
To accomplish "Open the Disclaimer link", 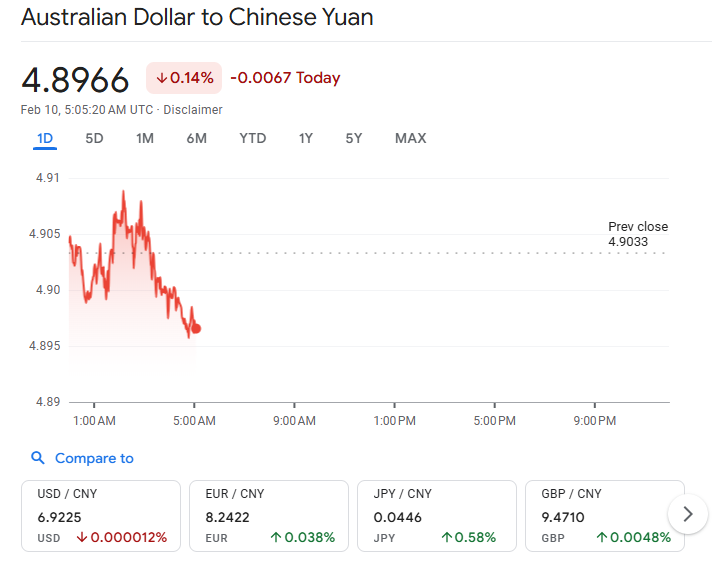I will (193, 110).
